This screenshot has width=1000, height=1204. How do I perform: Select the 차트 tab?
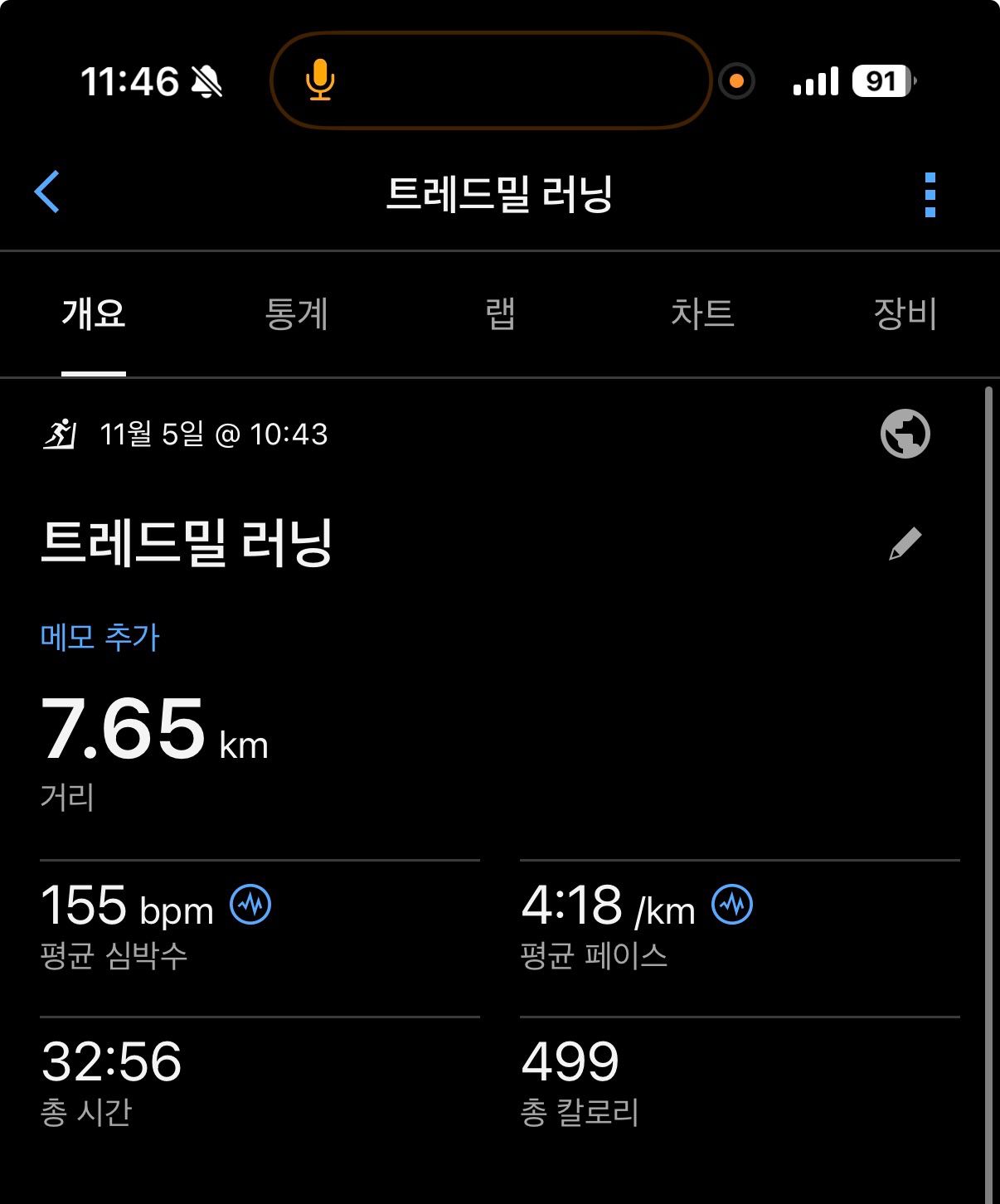click(704, 313)
